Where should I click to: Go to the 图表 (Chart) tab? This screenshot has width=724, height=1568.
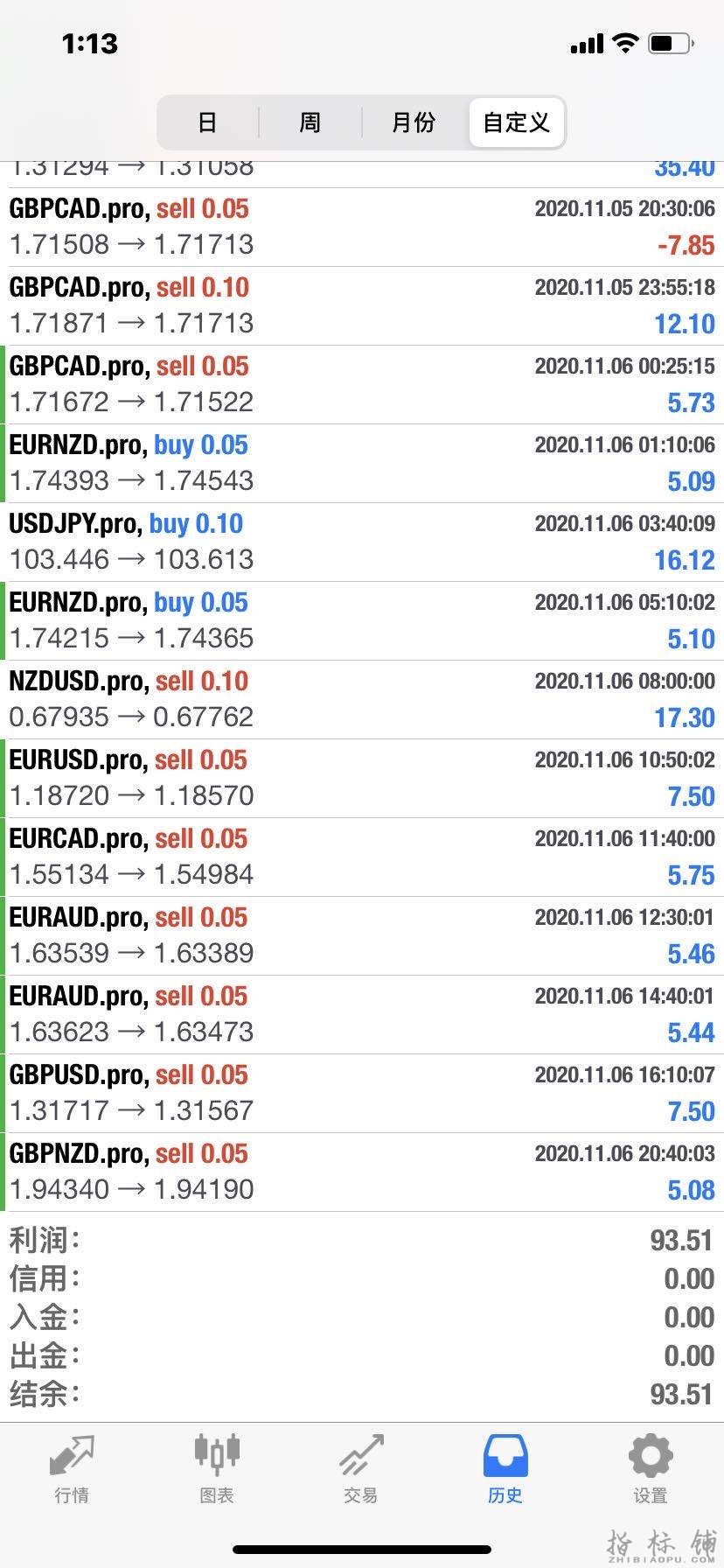point(217,1468)
